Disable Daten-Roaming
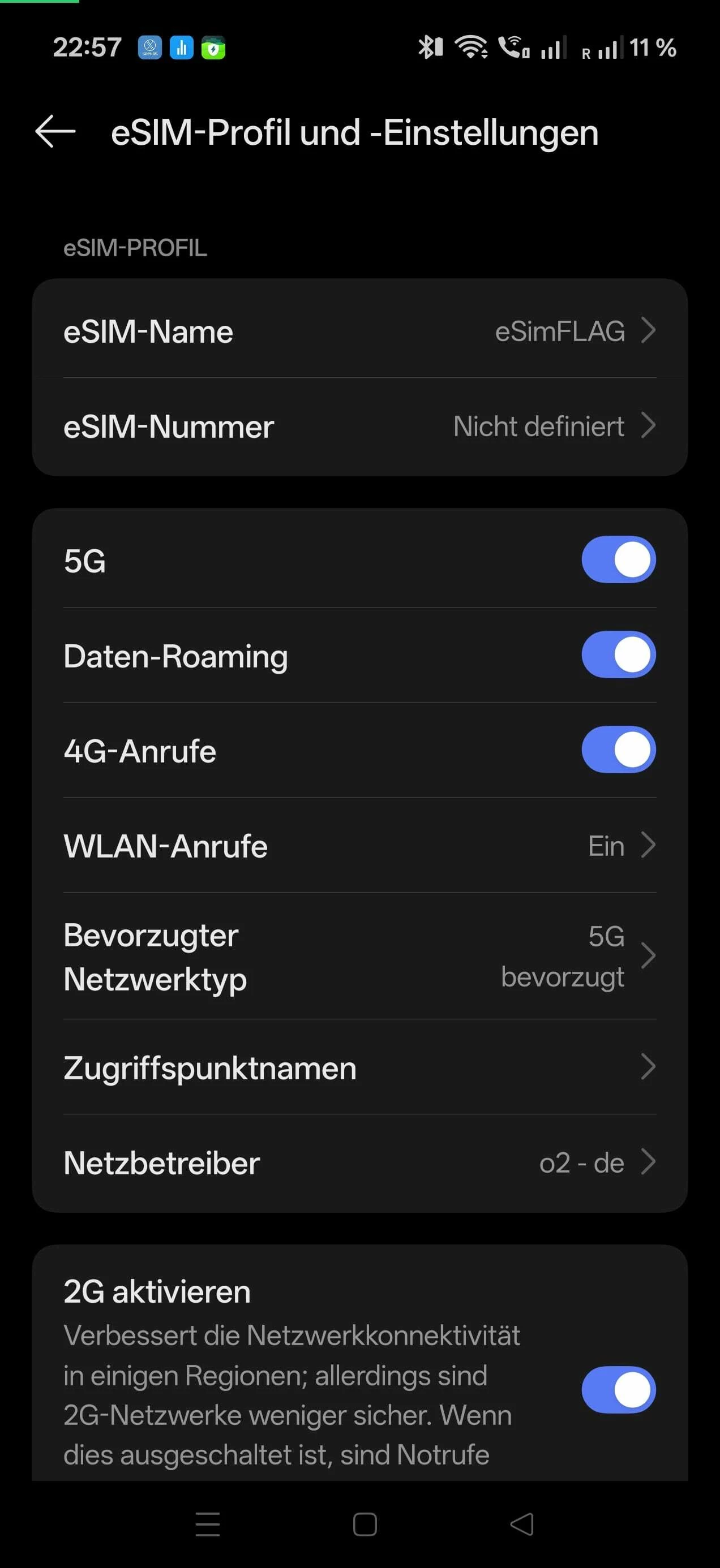 click(618, 655)
